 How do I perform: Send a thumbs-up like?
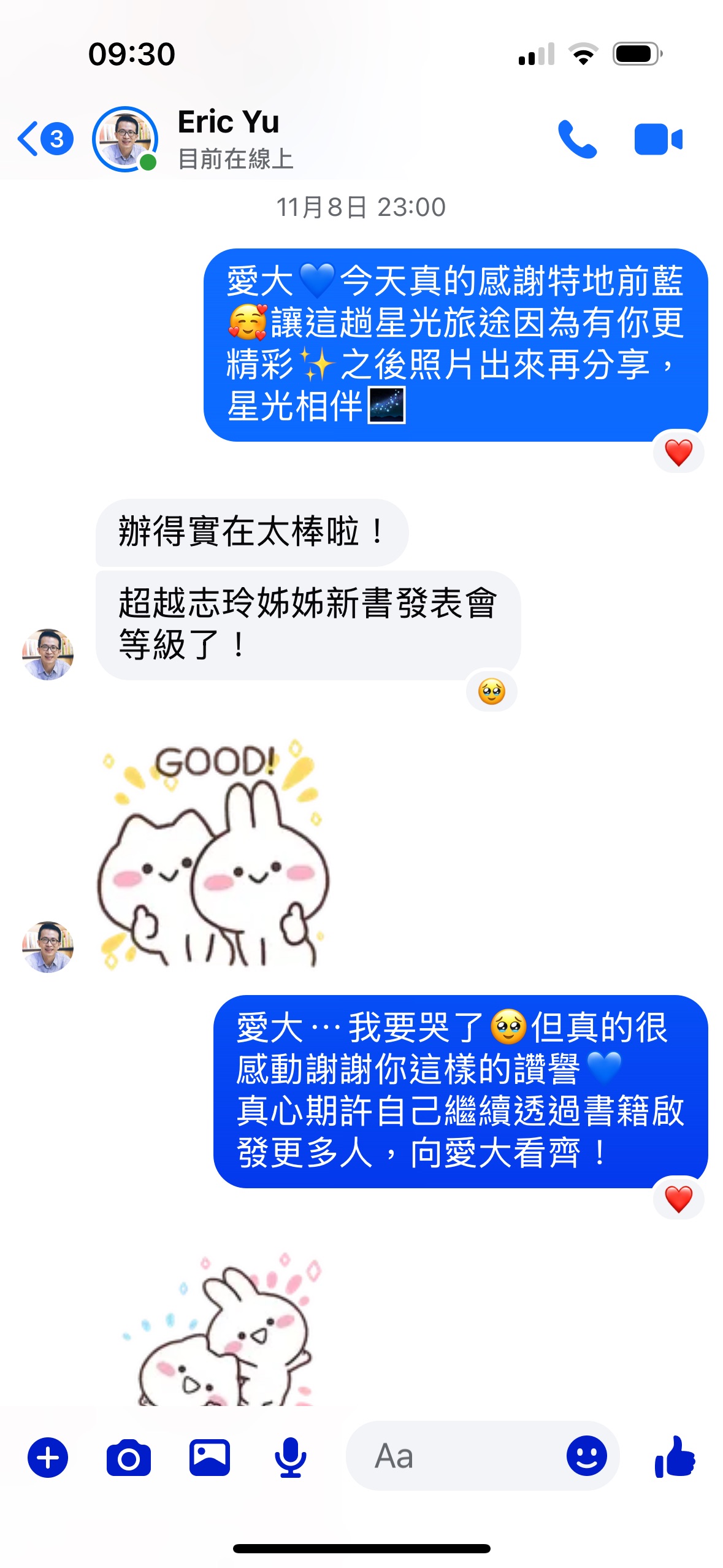675,1457
